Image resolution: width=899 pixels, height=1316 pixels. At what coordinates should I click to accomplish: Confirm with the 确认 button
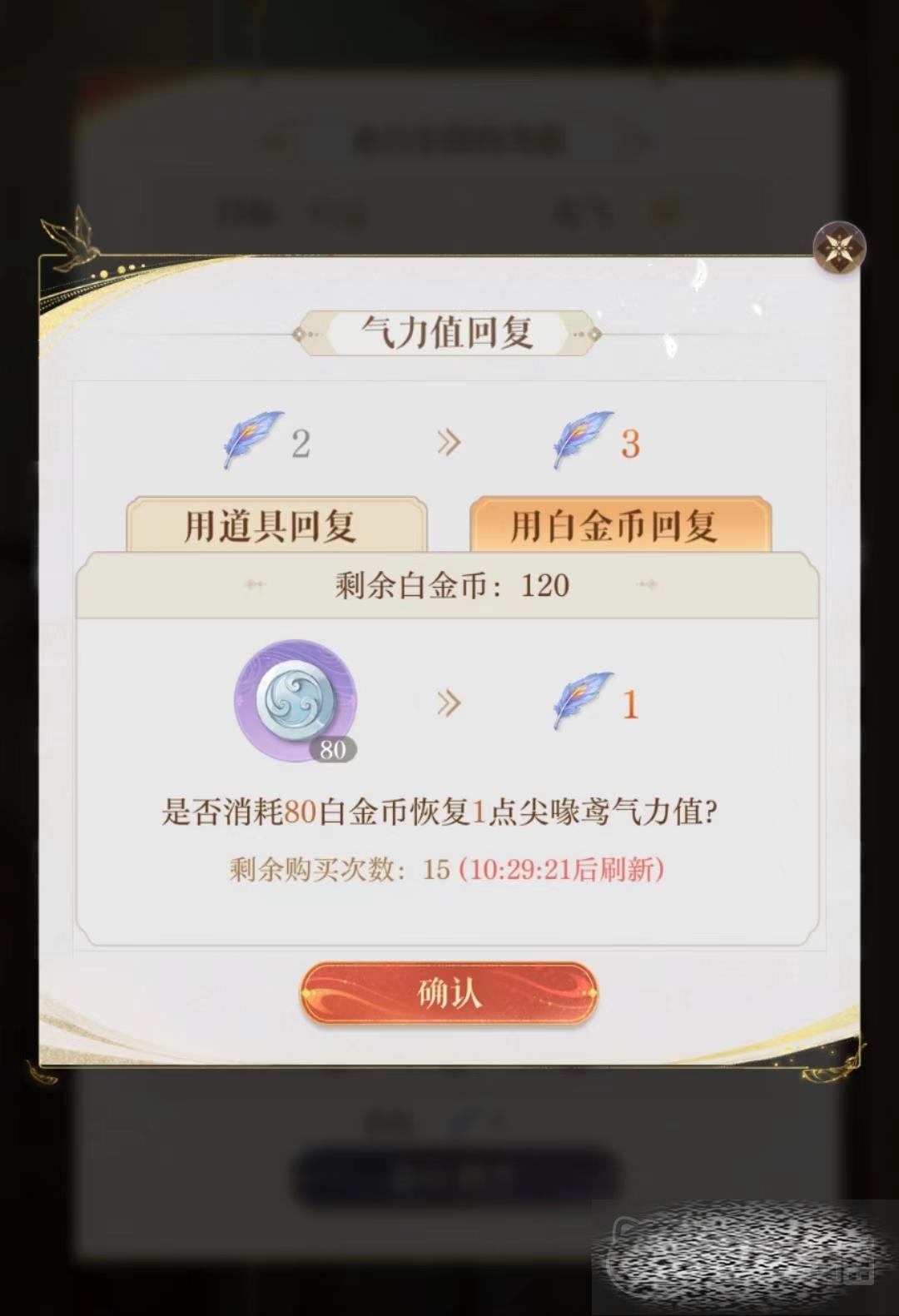coord(449,993)
